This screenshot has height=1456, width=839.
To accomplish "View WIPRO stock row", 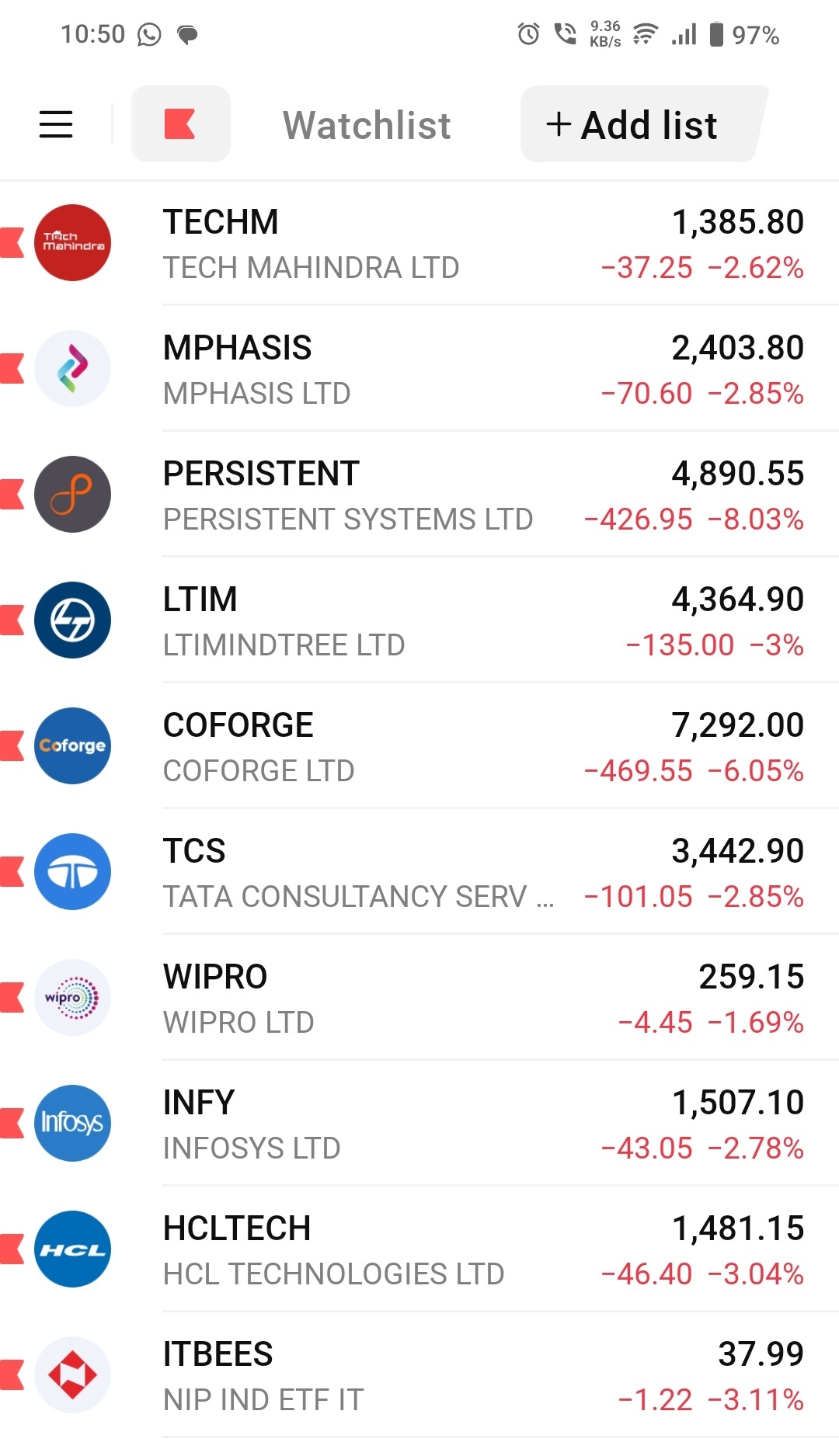I will (419, 998).
